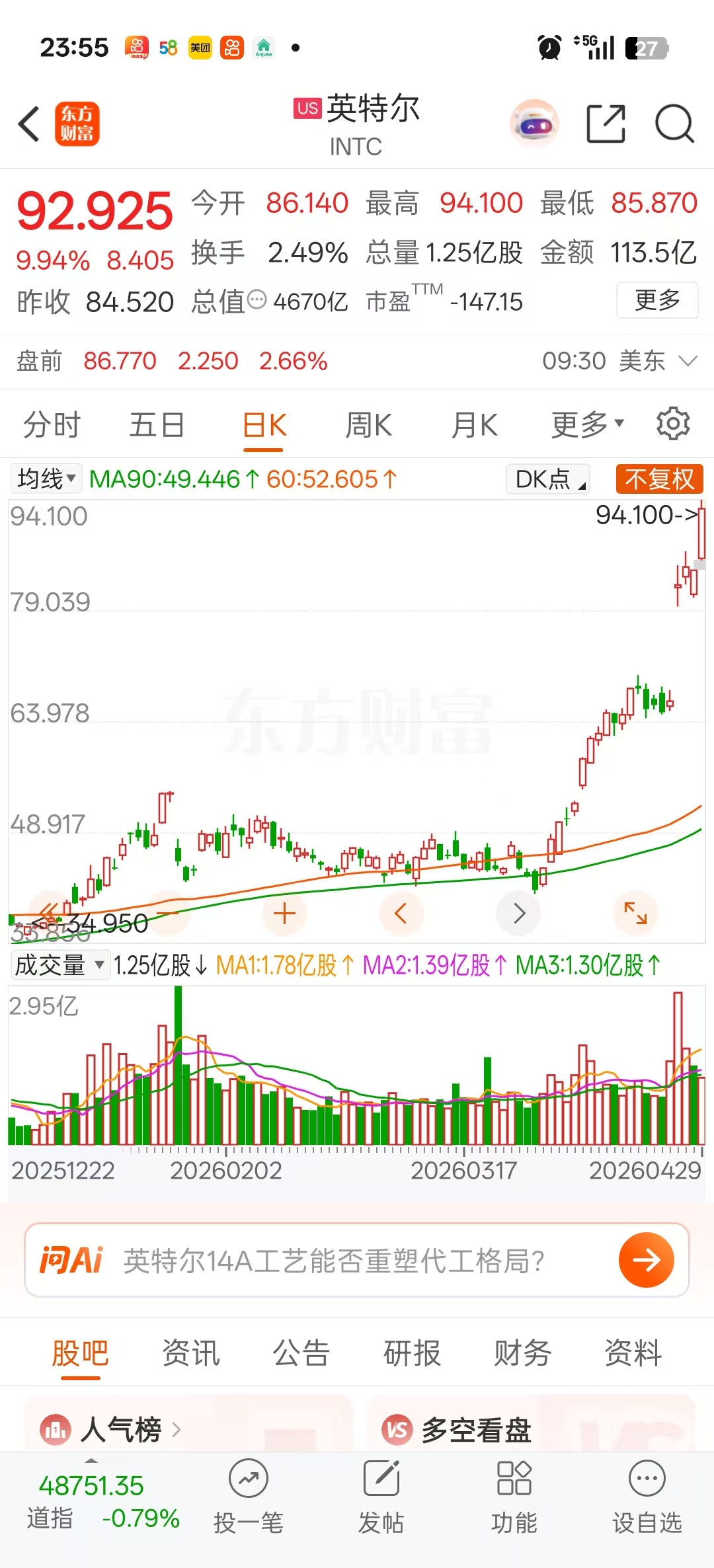Open the stock search magnifier

(x=676, y=124)
